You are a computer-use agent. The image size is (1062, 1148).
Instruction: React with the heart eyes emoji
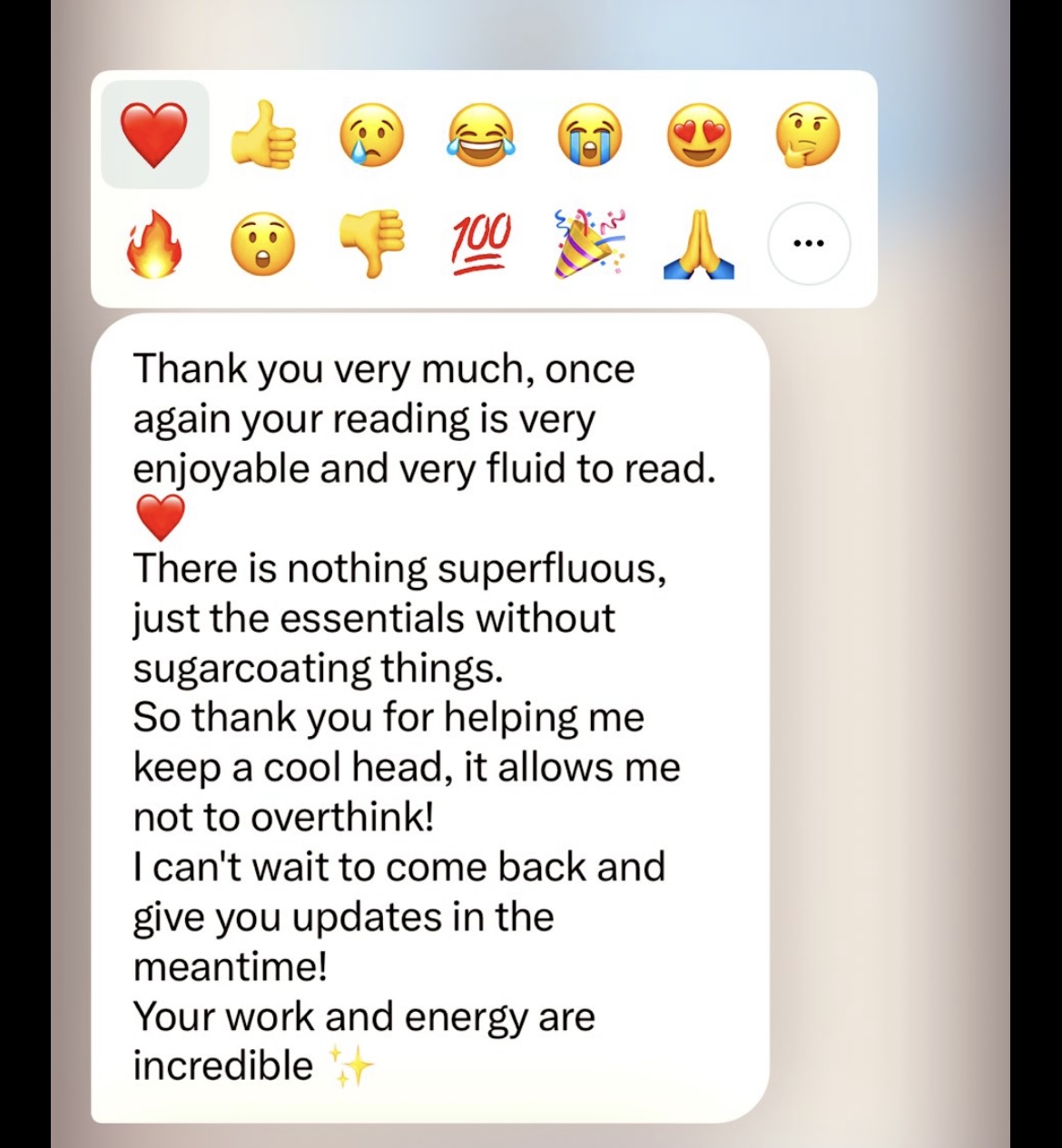pyautogui.click(x=698, y=134)
